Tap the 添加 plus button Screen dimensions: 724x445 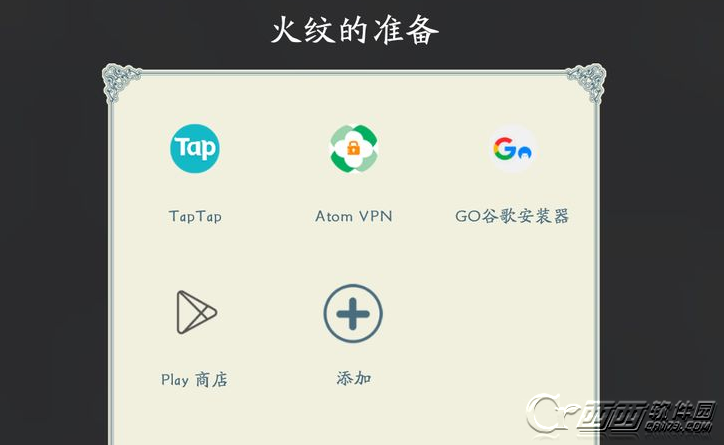click(353, 314)
